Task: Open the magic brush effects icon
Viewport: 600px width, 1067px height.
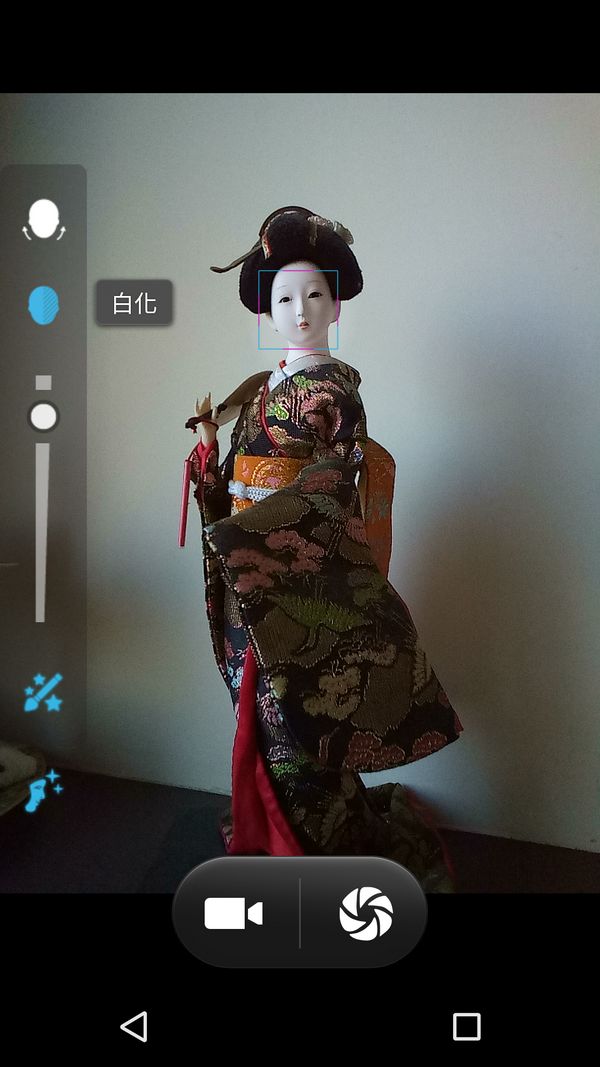Action: point(43,692)
